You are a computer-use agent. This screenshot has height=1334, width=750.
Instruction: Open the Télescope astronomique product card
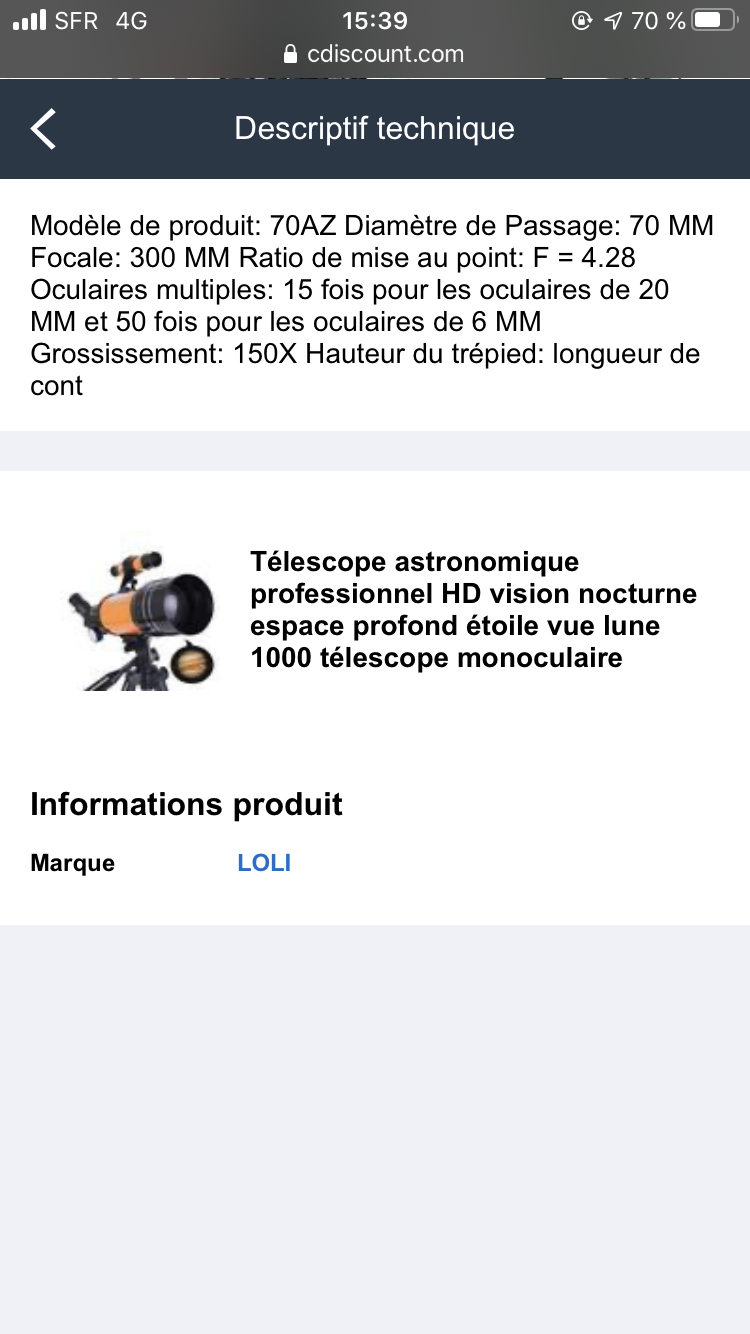[473, 610]
